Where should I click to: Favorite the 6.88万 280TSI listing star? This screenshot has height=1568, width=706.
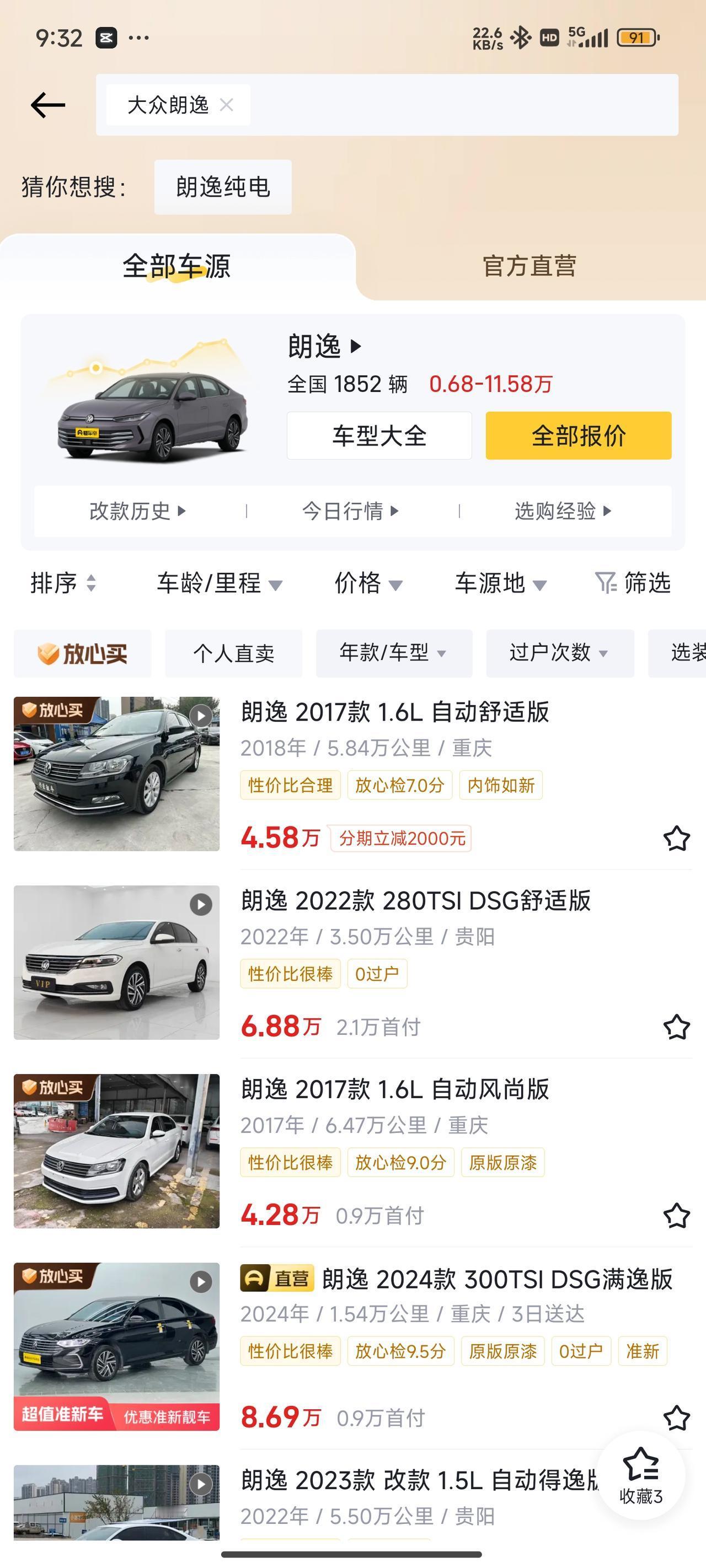coord(676,1027)
